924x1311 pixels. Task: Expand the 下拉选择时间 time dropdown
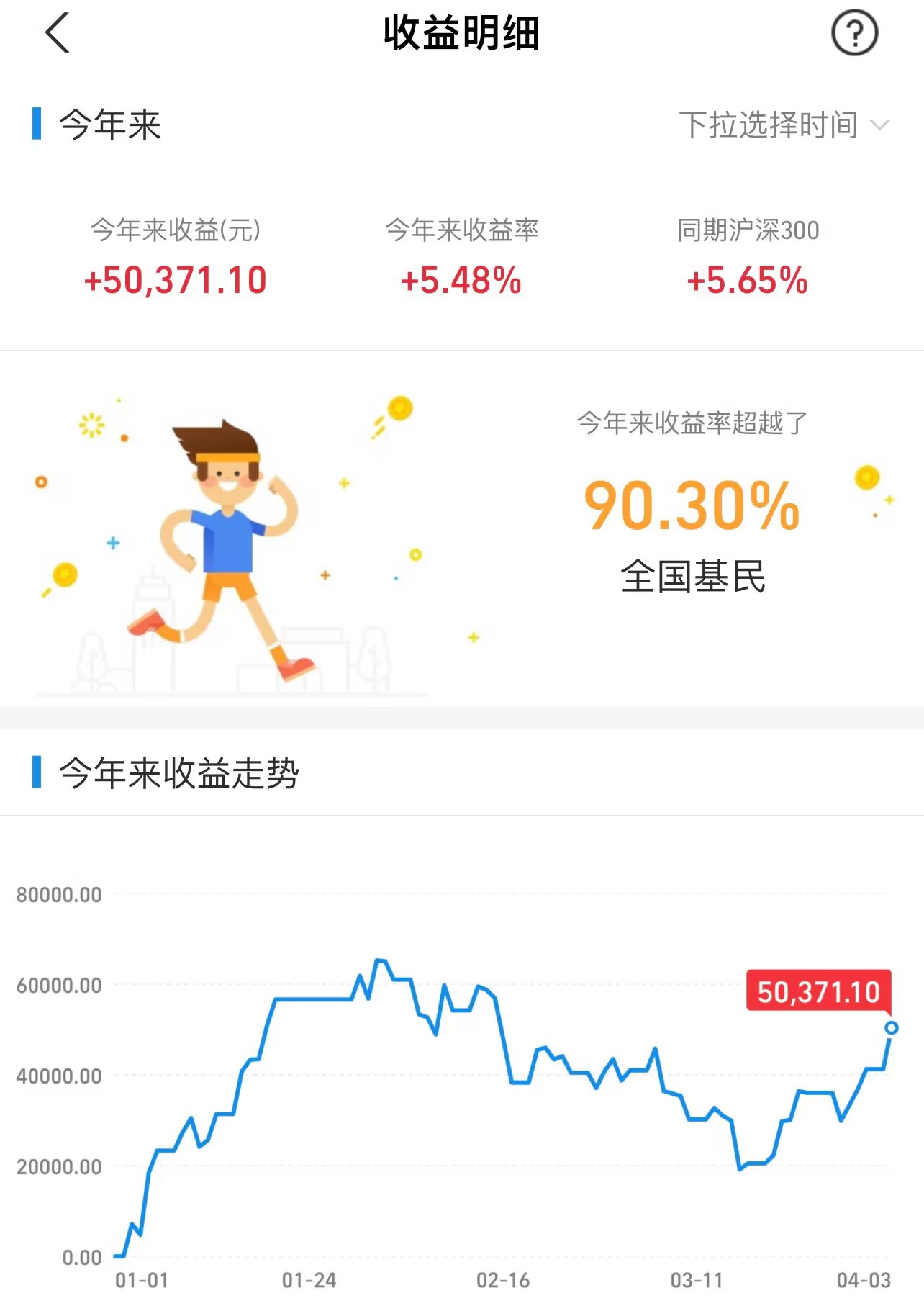(784, 125)
